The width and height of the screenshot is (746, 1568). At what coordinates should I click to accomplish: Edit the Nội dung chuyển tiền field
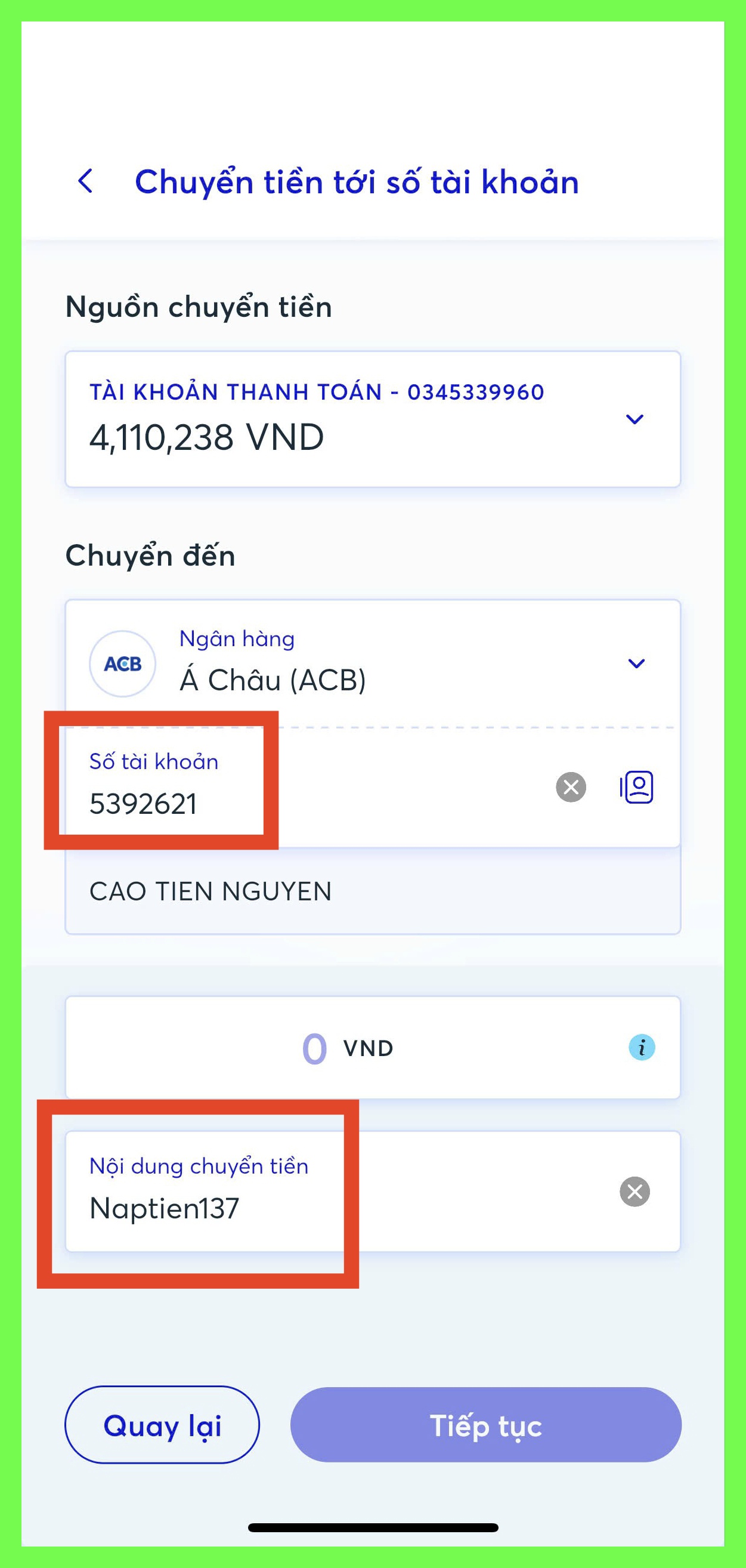pos(304,1207)
